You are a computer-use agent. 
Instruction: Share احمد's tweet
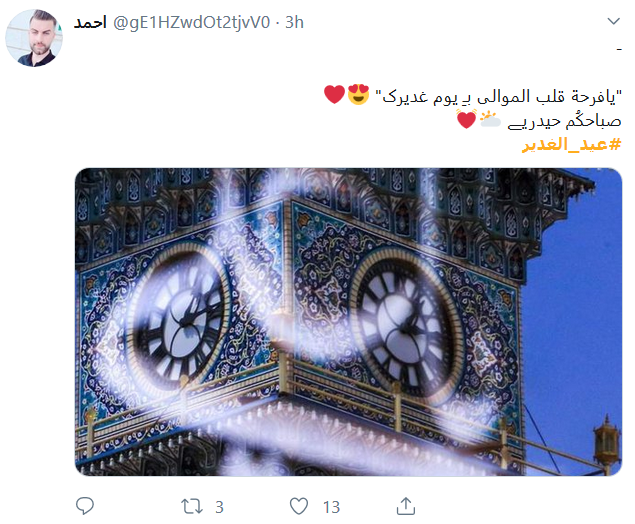pos(405,505)
